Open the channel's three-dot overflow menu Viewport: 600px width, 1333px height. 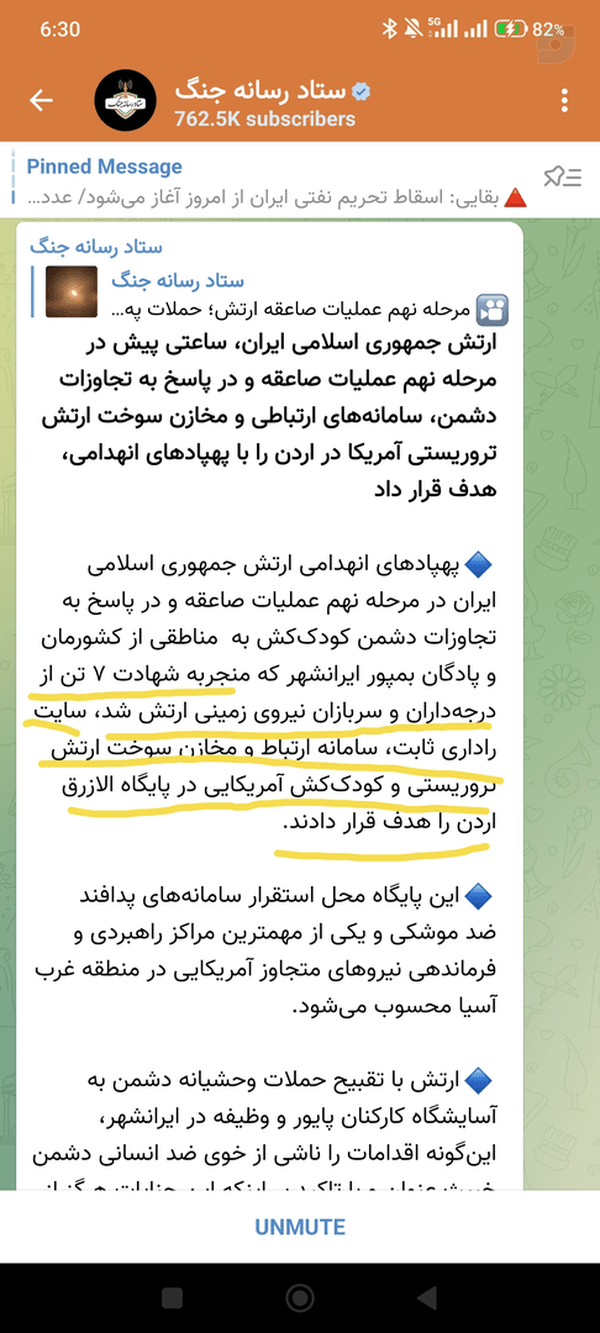(x=565, y=101)
